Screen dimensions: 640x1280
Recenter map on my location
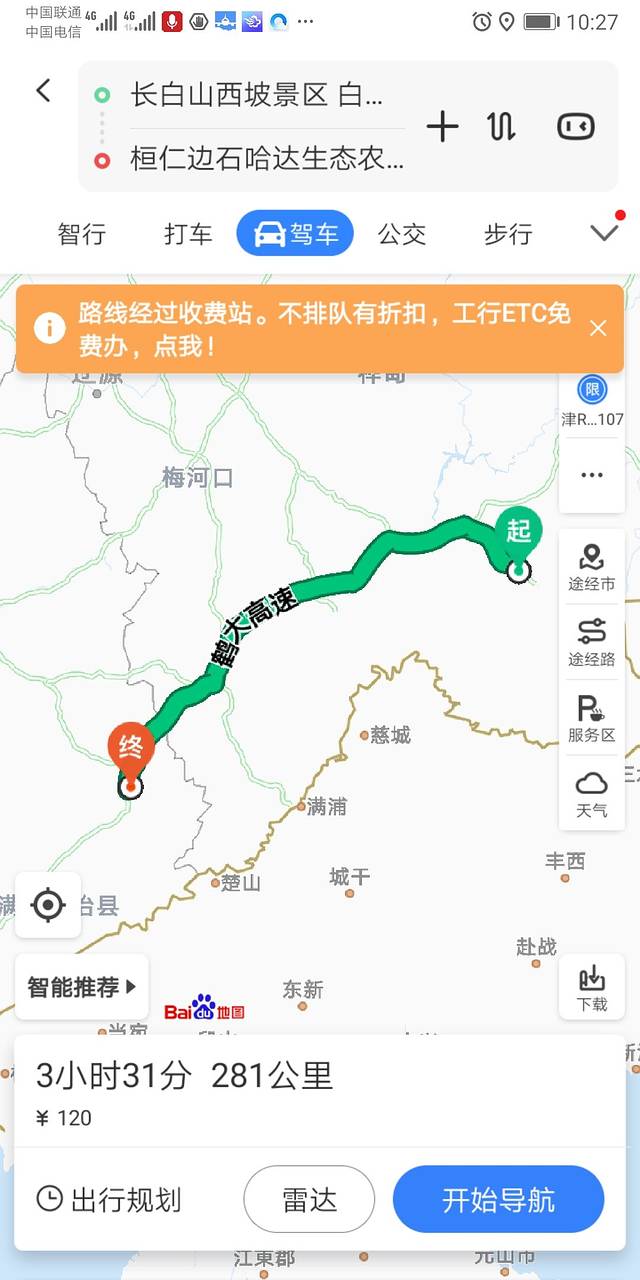point(48,905)
